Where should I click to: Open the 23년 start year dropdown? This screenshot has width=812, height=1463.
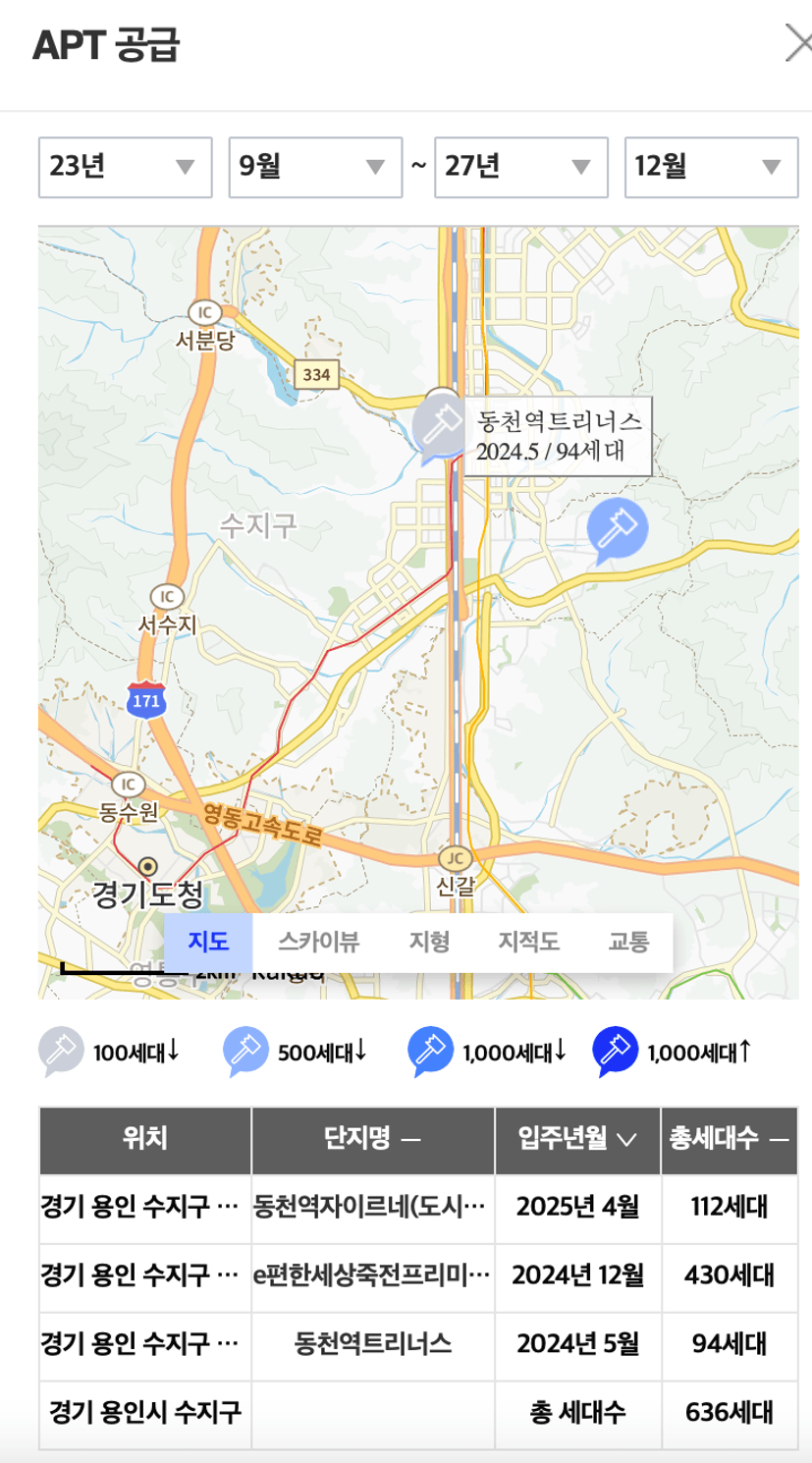(126, 168)
